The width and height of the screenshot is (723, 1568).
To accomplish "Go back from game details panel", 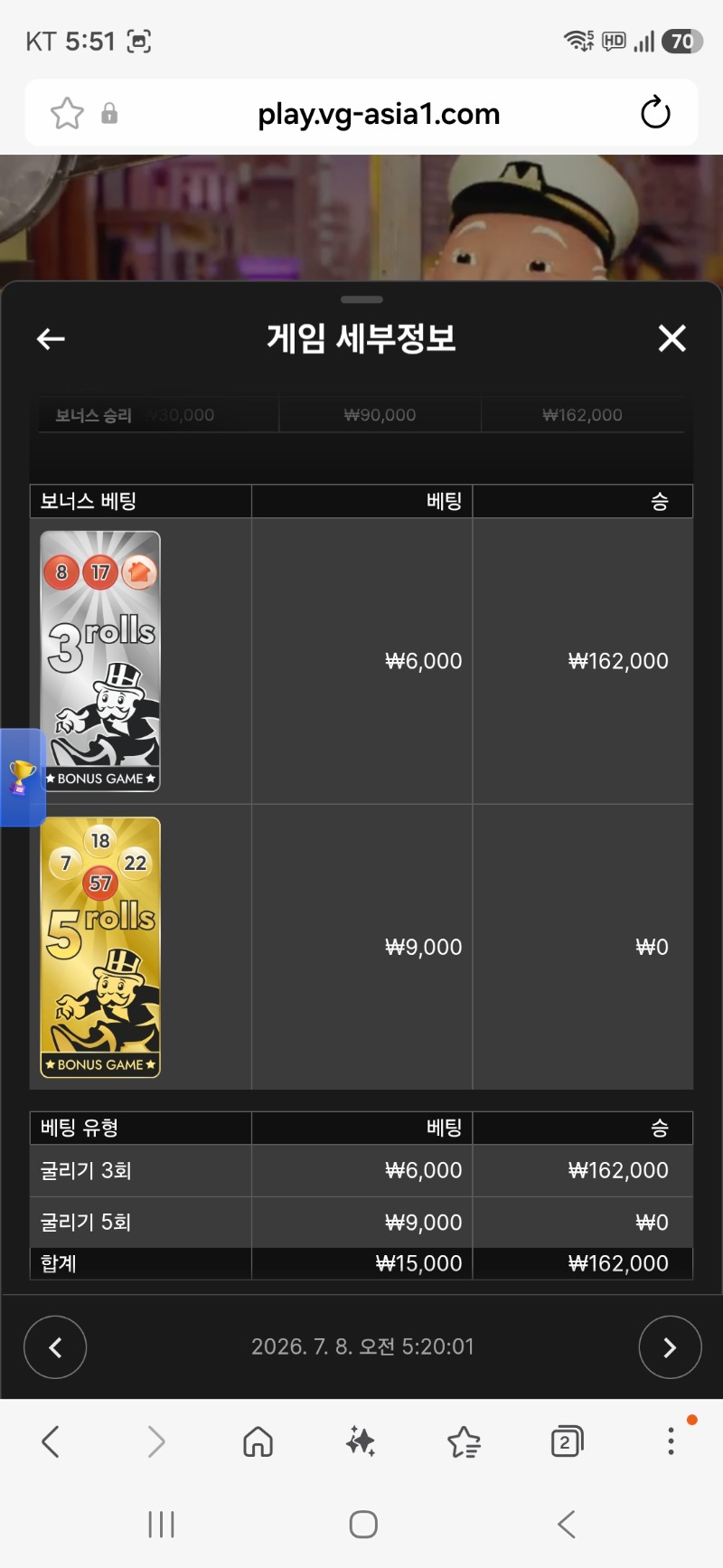I will [51, 339].
